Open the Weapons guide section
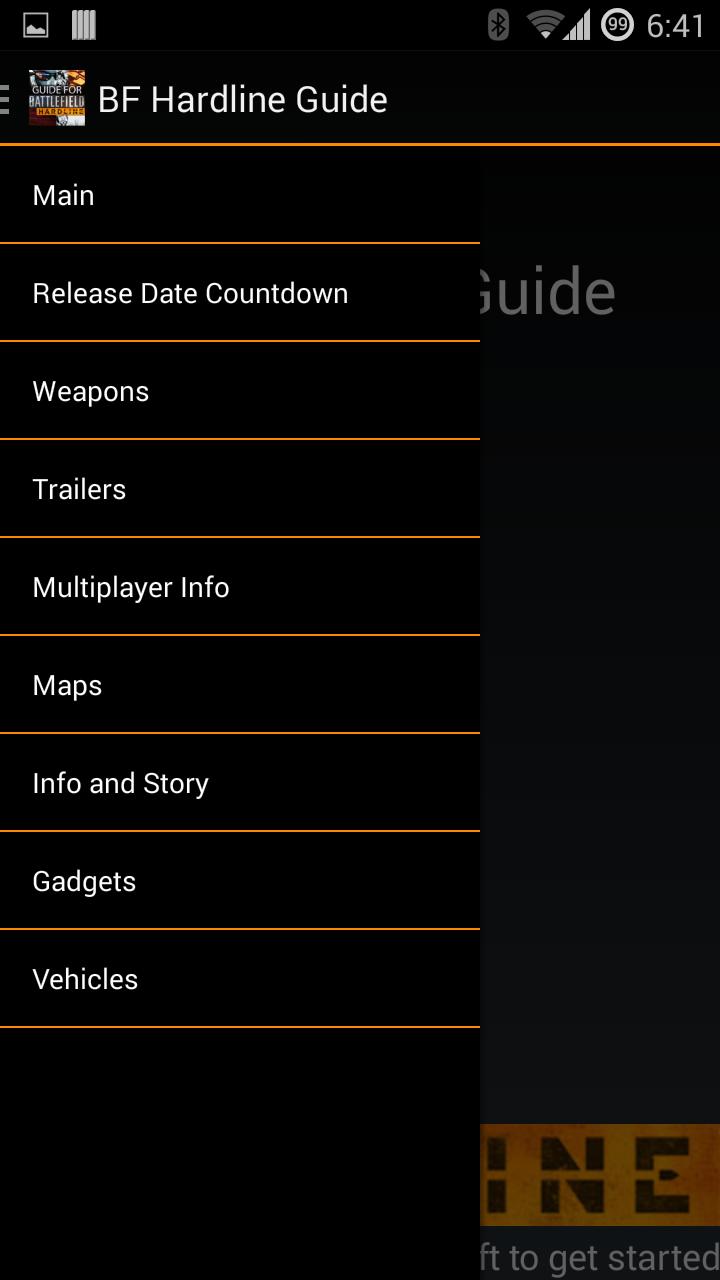720x1280 pixels. 240,391
